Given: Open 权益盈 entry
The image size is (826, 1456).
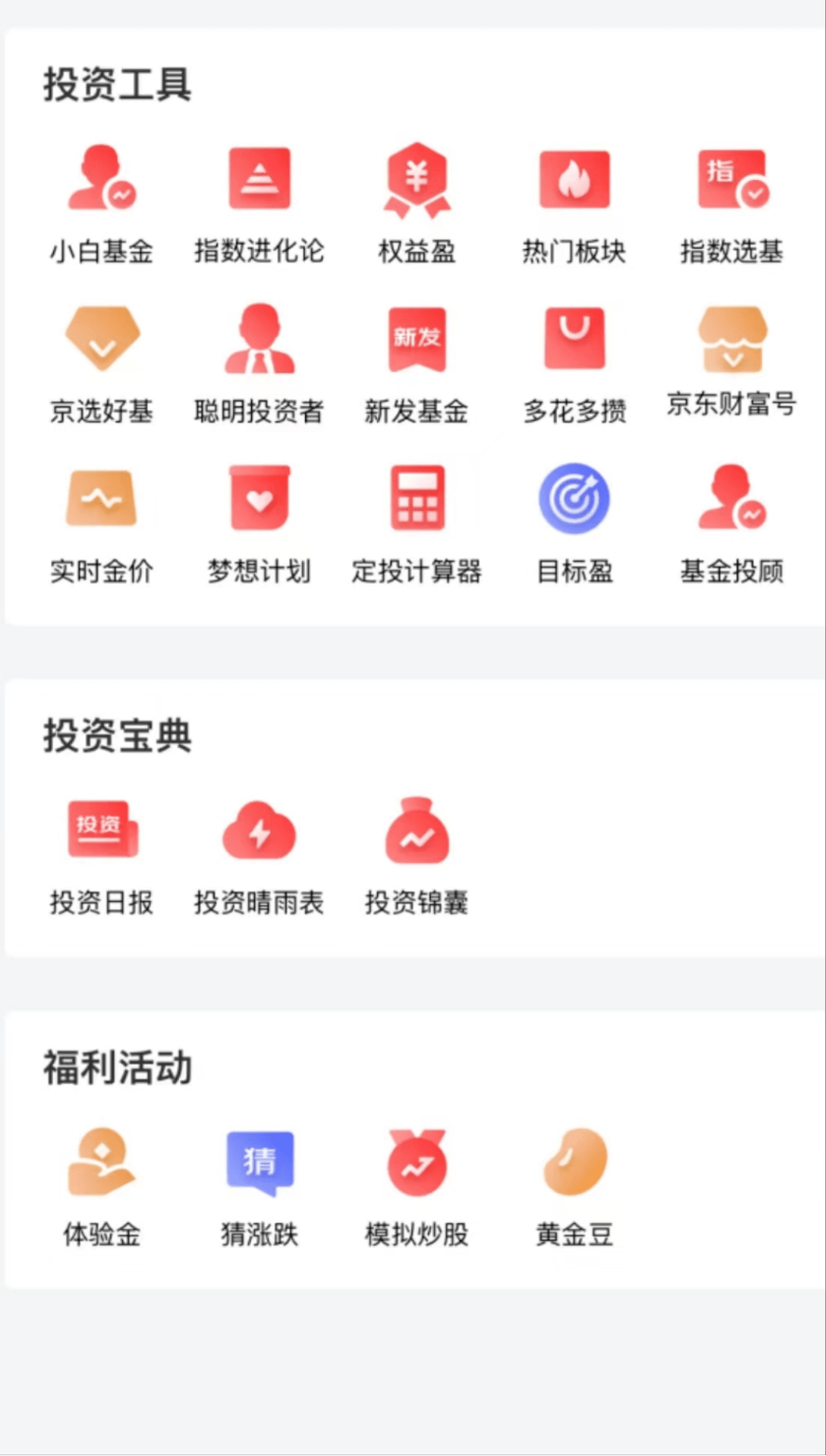Looking at the screenshot, I should [417, 180].
